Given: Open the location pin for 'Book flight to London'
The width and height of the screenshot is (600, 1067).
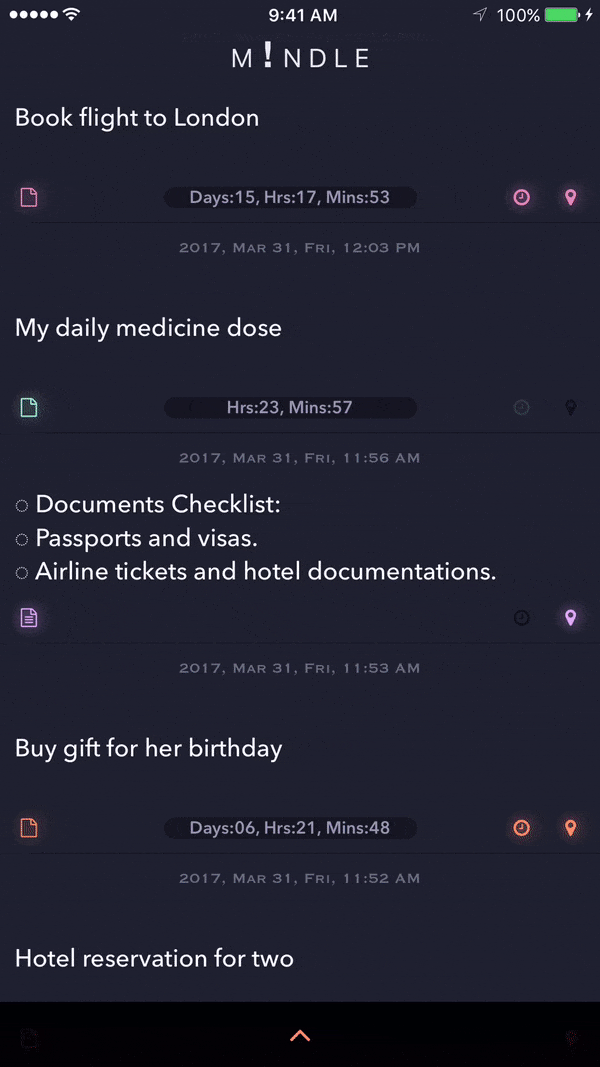Looking at the screenshot, I should click(x=570, y=198).
